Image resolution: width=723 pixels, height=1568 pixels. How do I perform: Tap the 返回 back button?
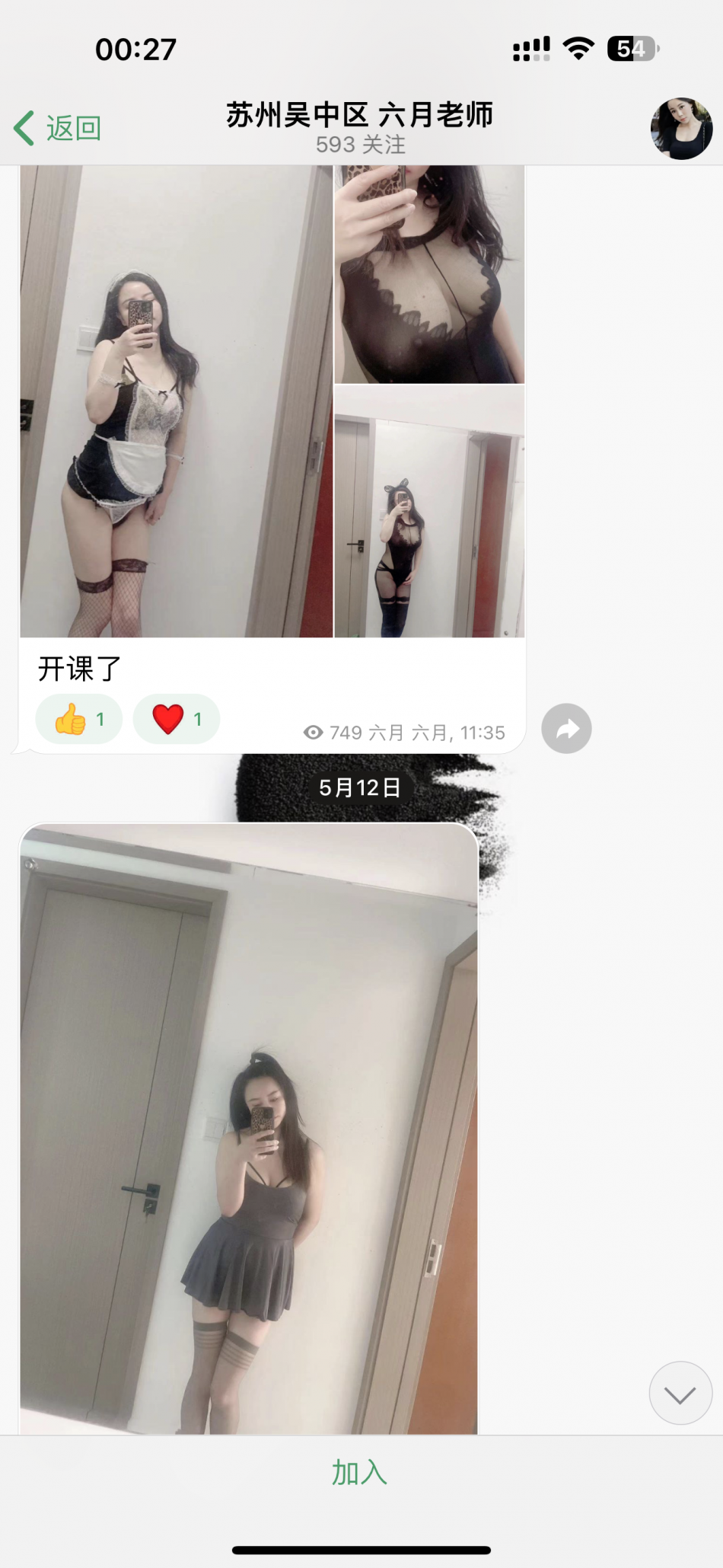click(59, 128)
